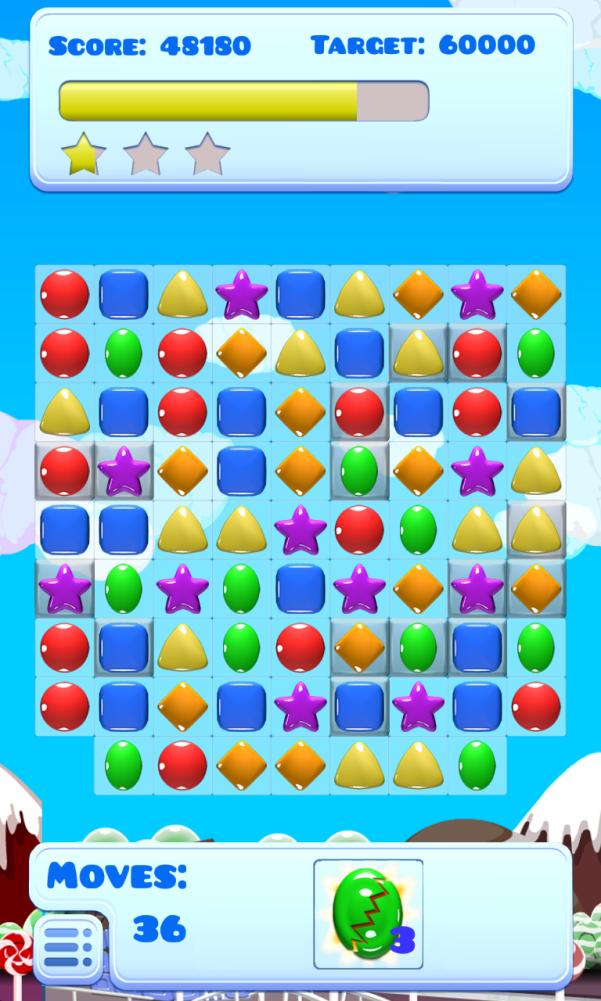
Task: Open the game menu button
Action: tap(68, 942)
